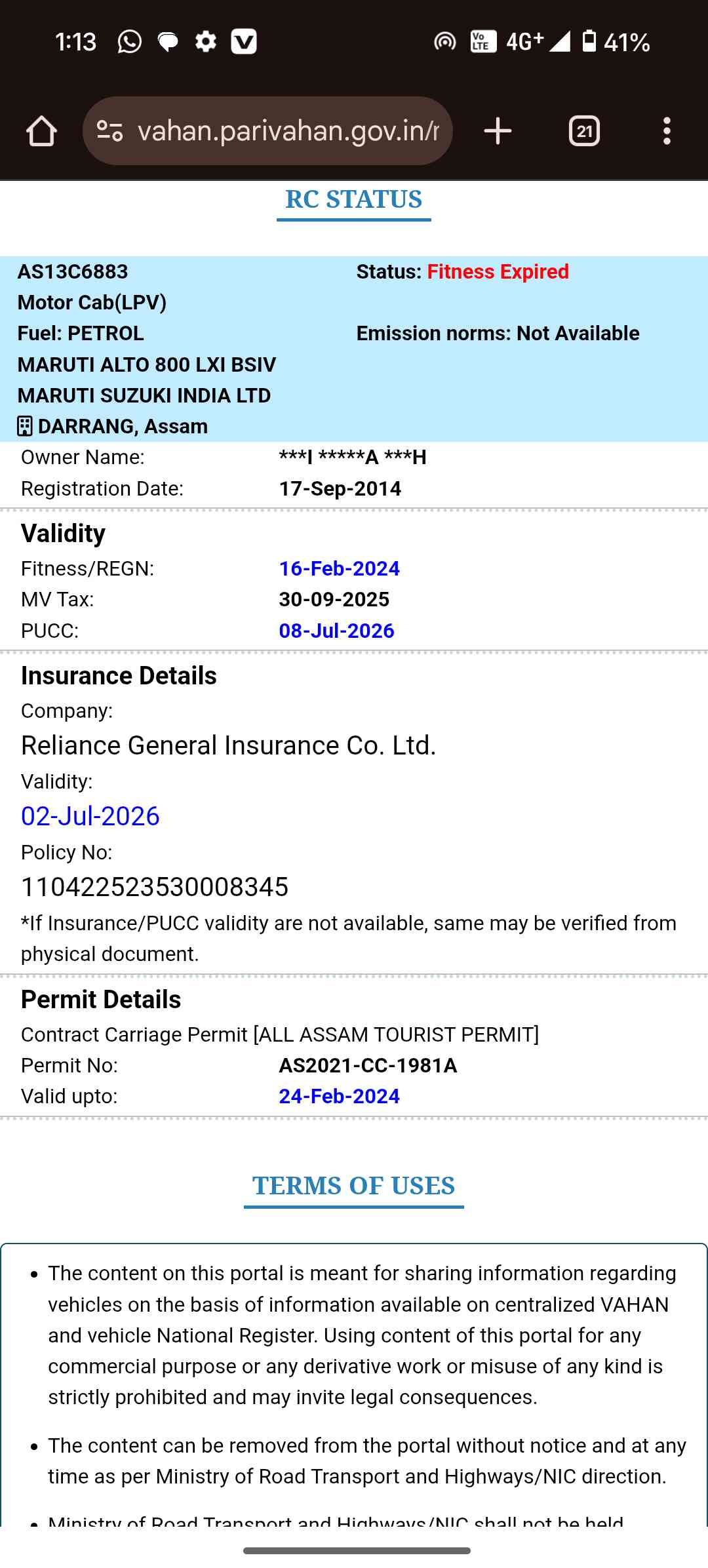Go to the browser home page
This screenshot has width=708, height=1568.
point(41,131)
